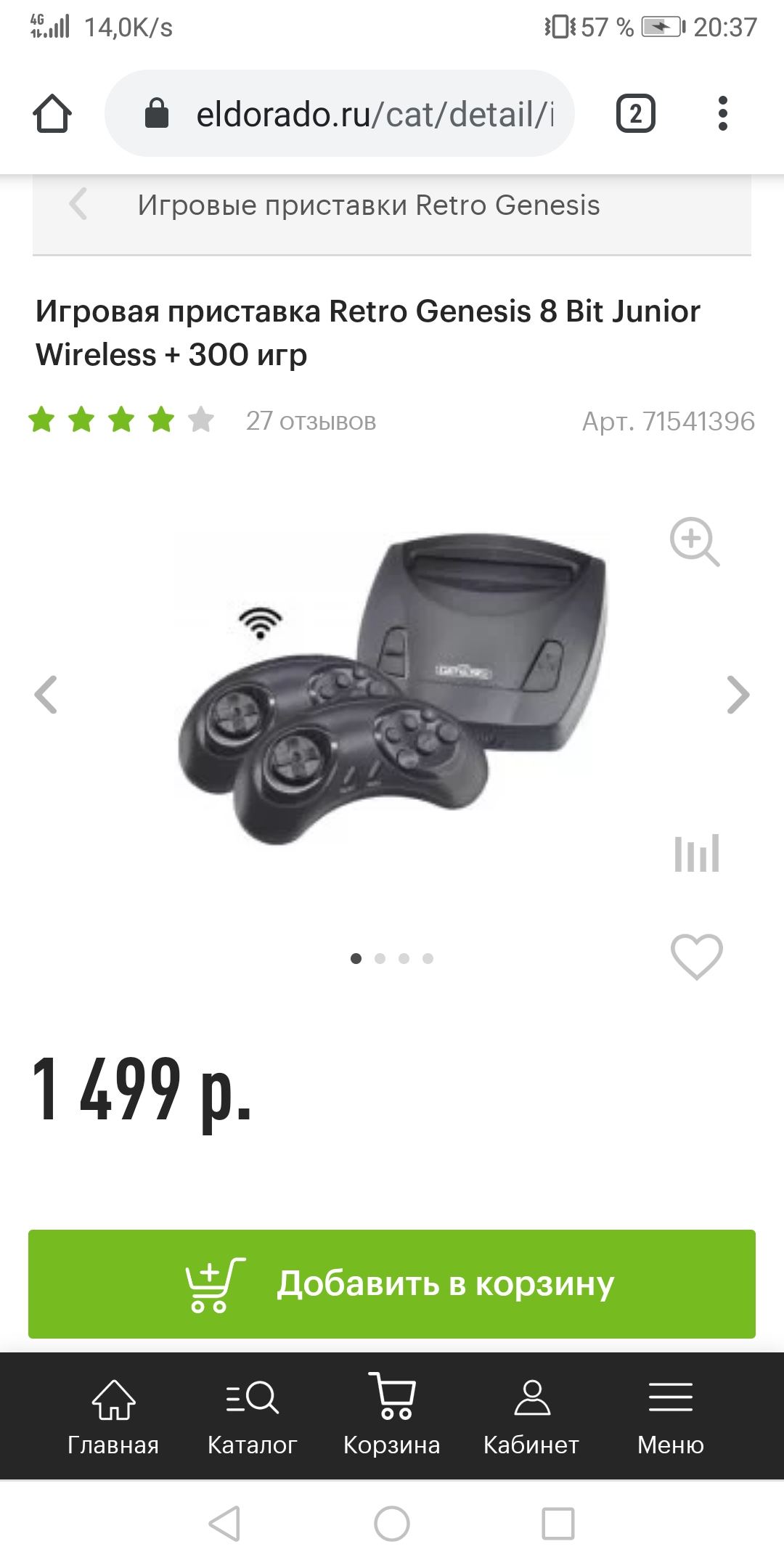The height and width of the screenshot is (1568, 784).
Task: Go to the Корзина tab
Action: [x=392, y=1416]
